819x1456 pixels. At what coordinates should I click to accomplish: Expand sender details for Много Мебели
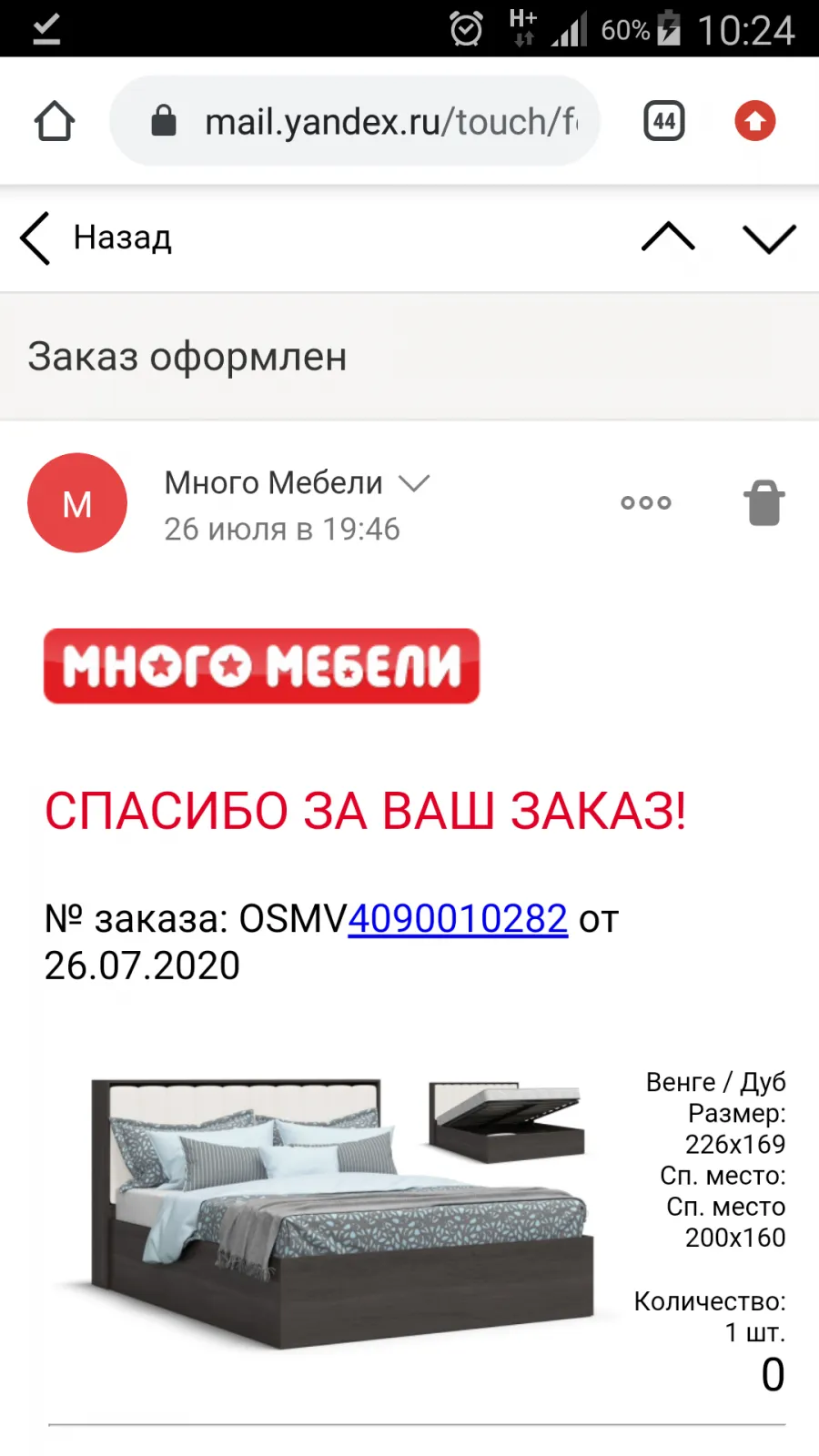[x=415, y=483]
